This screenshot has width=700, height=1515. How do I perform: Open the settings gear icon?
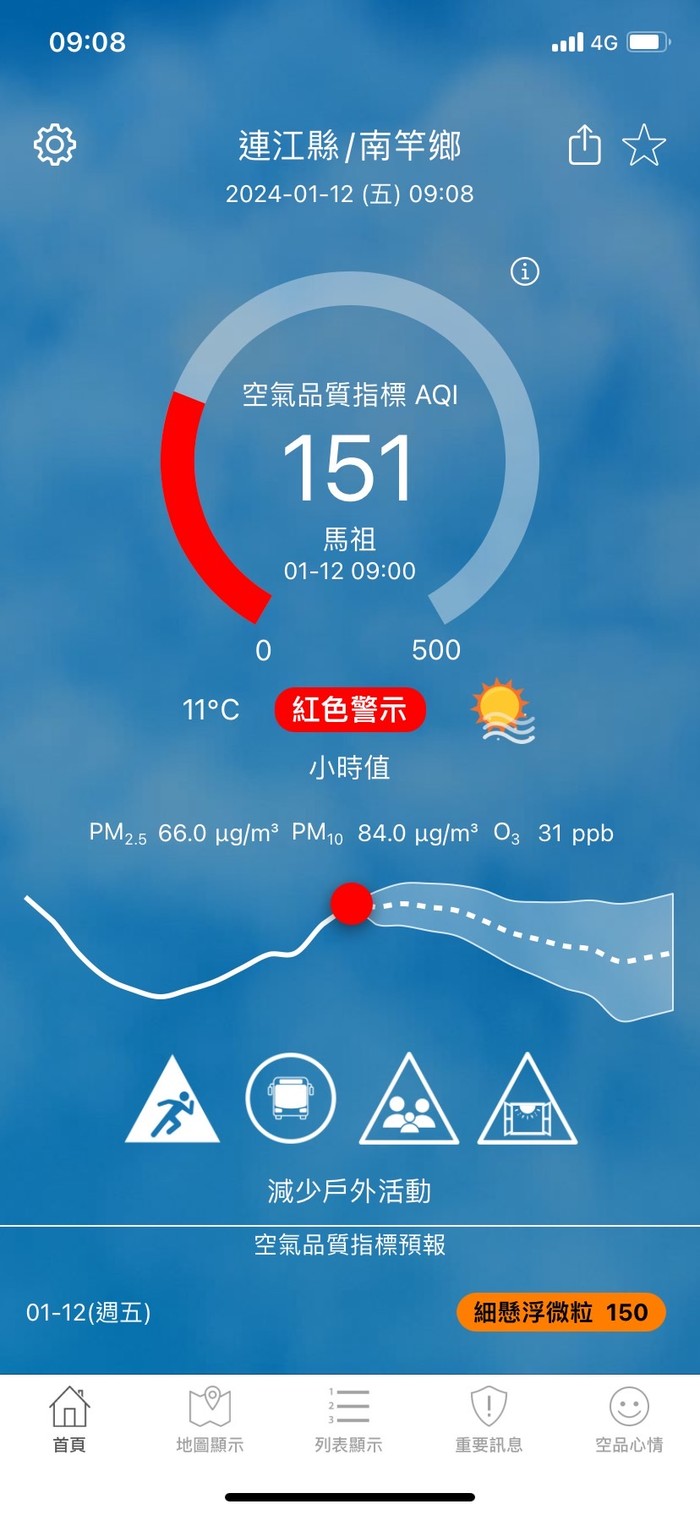pyautogui.click(x=55, y=145)
